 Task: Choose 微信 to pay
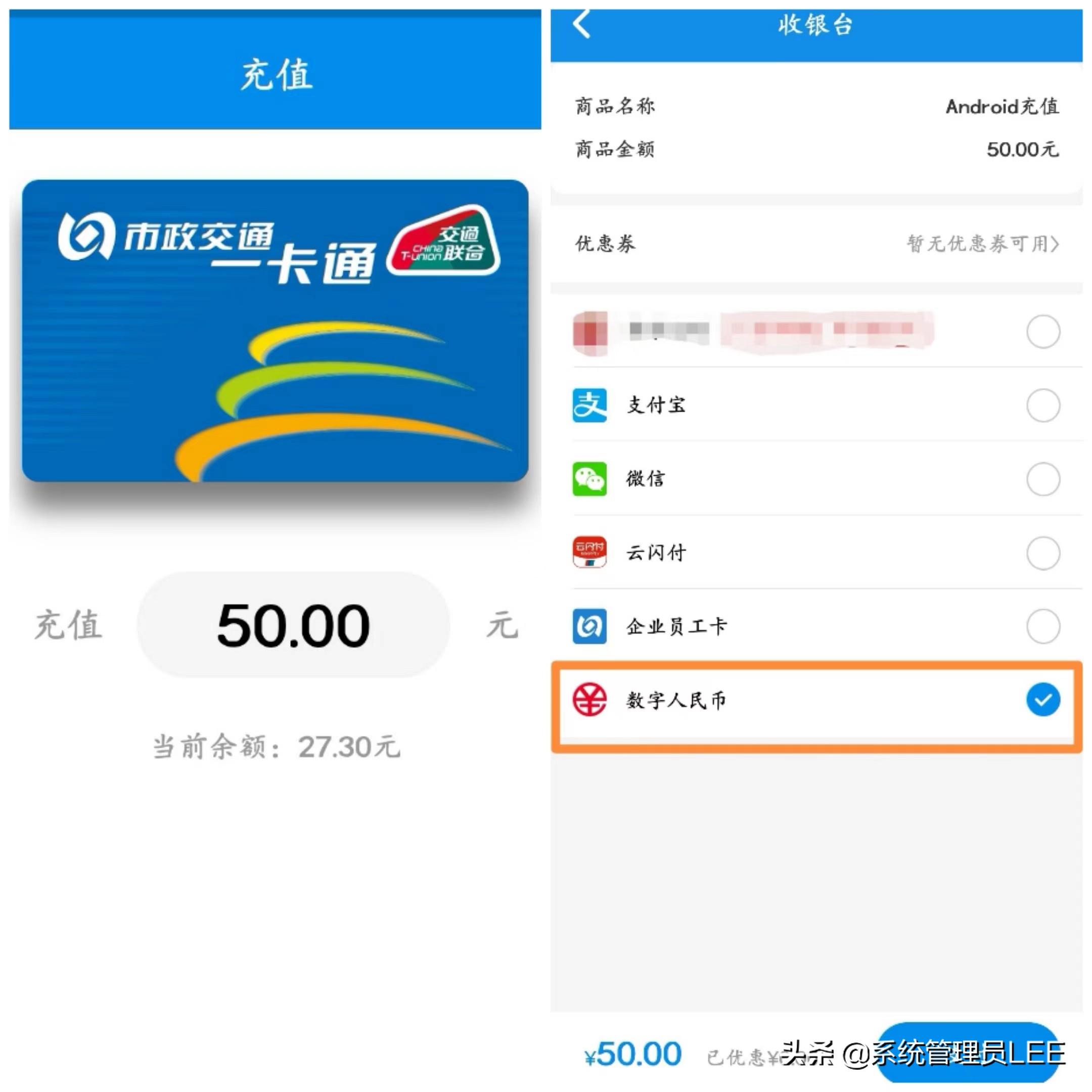816,479
